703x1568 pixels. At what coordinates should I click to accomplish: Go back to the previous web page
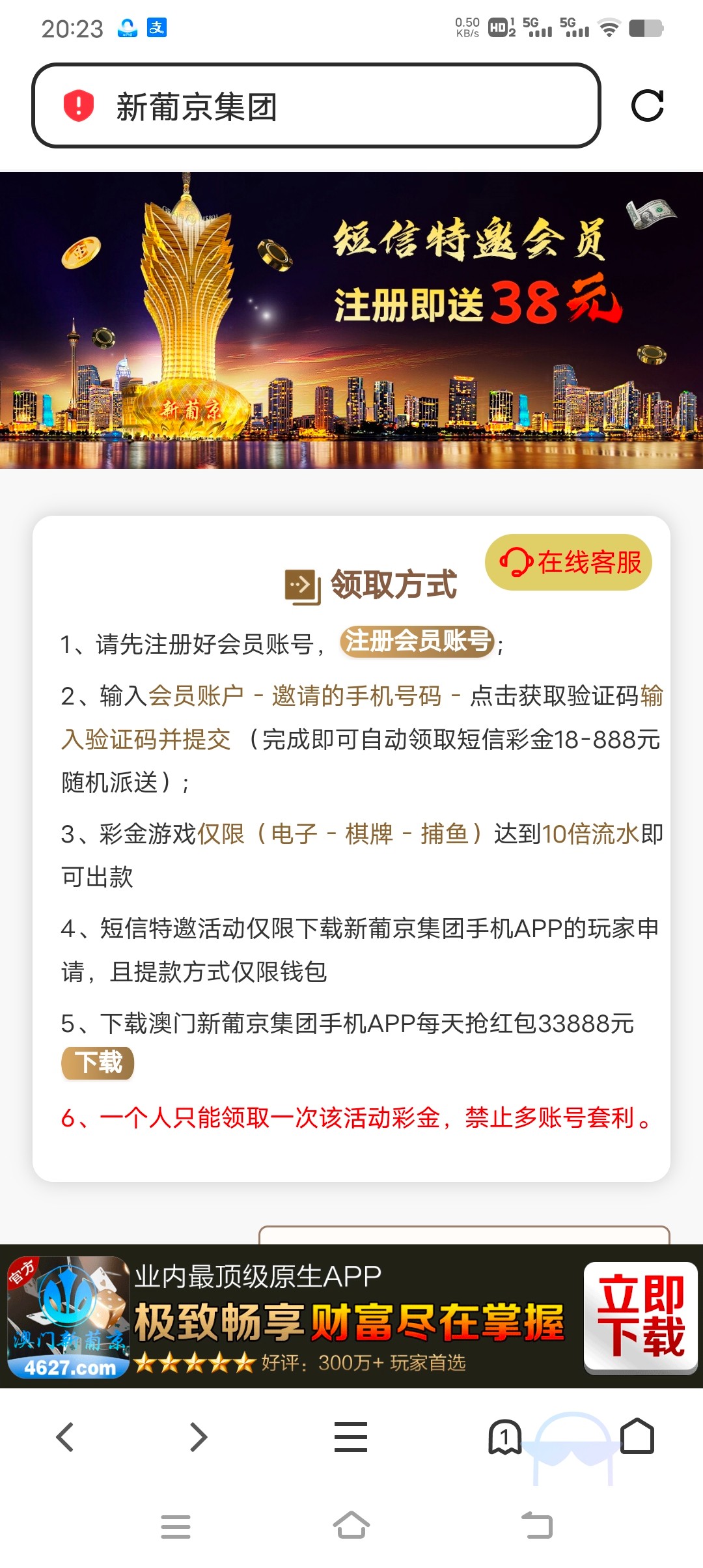pyautogui.click(x=65, y=1436)
